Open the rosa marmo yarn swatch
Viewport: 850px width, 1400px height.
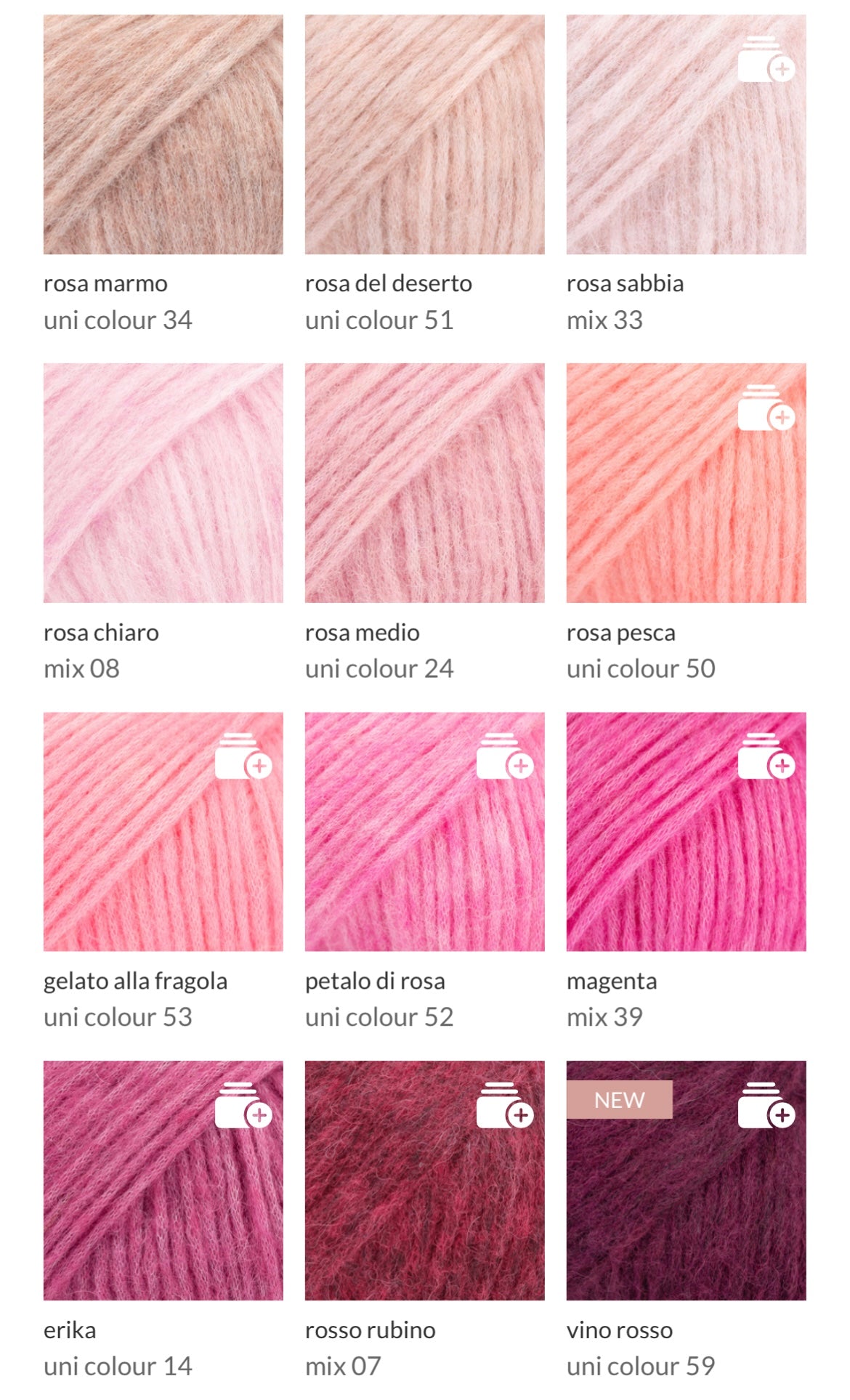(163, 134)
